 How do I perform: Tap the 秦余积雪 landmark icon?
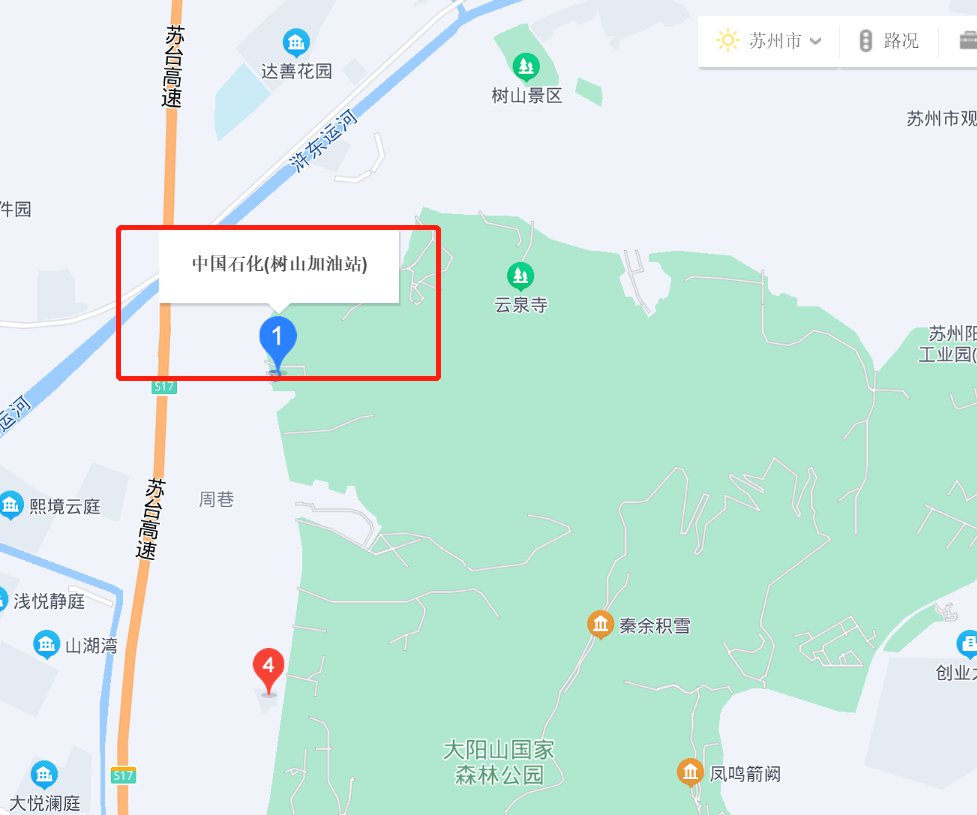click(600, 625)
